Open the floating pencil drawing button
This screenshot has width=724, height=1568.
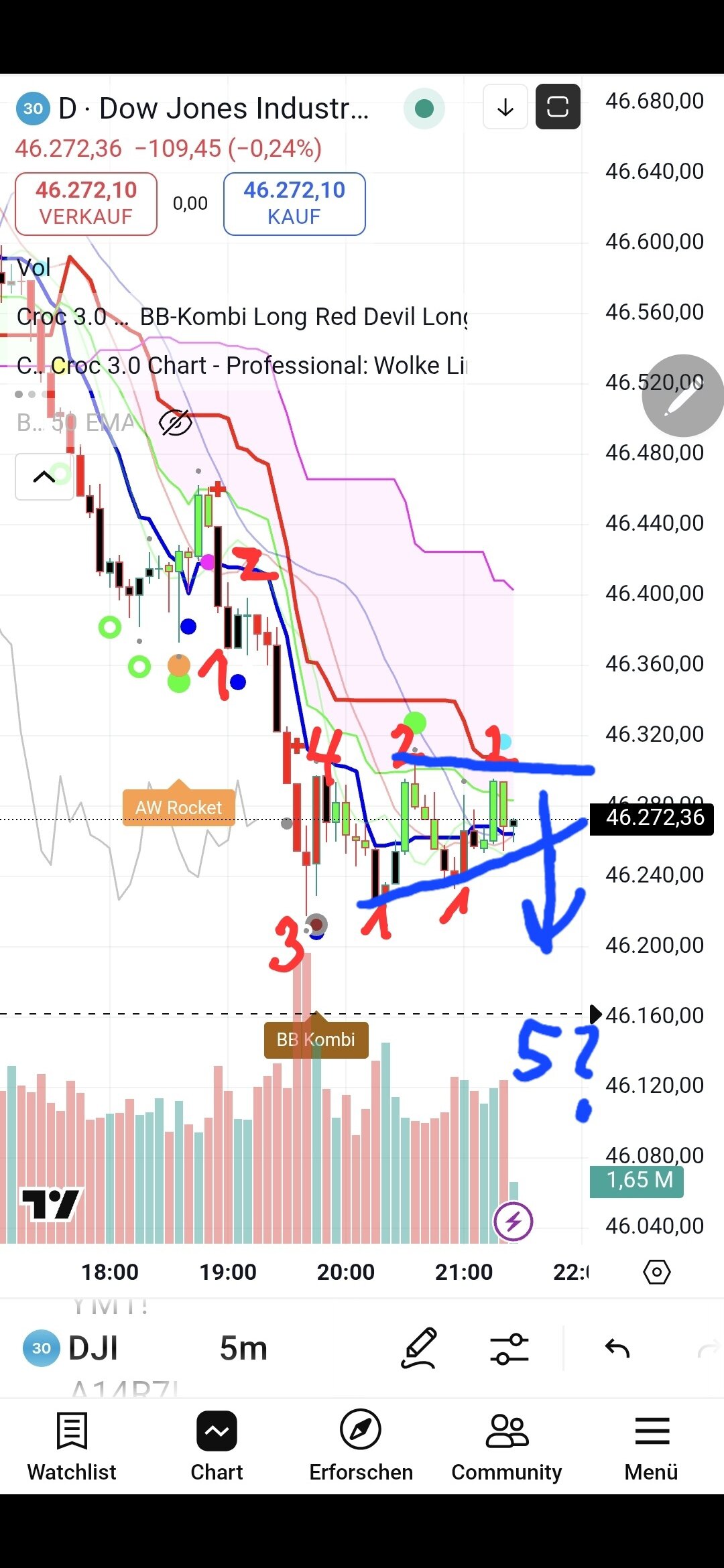(x=682, y=396)
